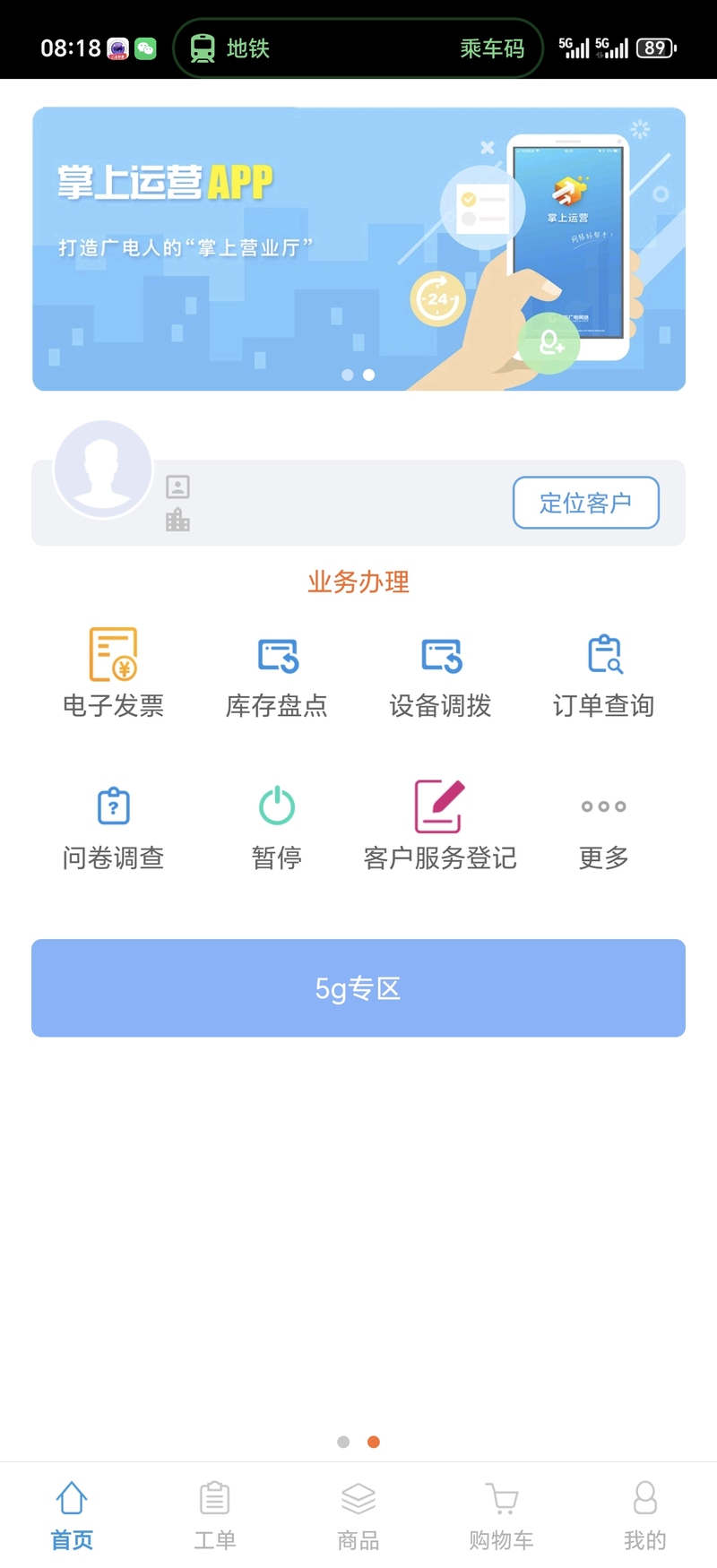The height and width of the screenshot is (1568, 717).
Task: Open 客户服务登记
Action: (440, 824)
